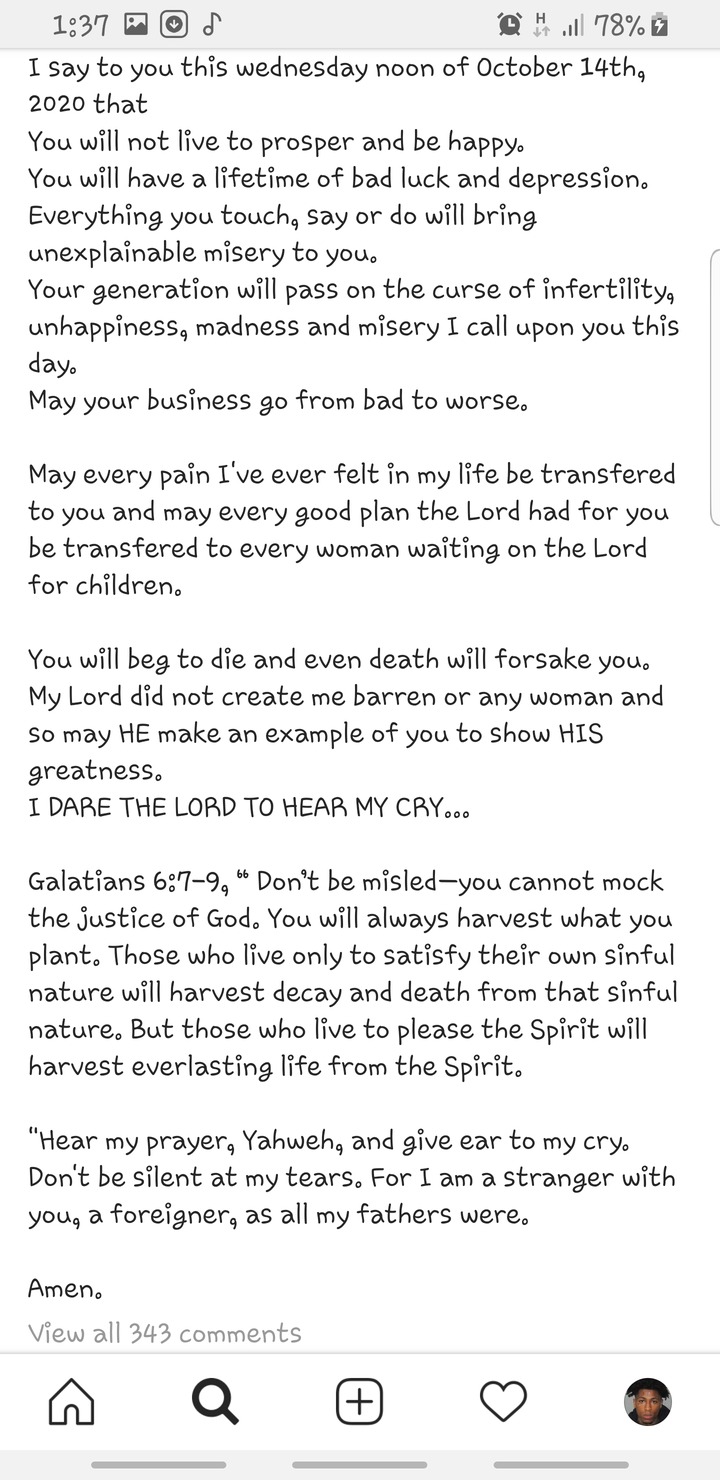The image size is (720, 1480).
Task: Switch to the Search tab
Action: [x=215, y=1401]
